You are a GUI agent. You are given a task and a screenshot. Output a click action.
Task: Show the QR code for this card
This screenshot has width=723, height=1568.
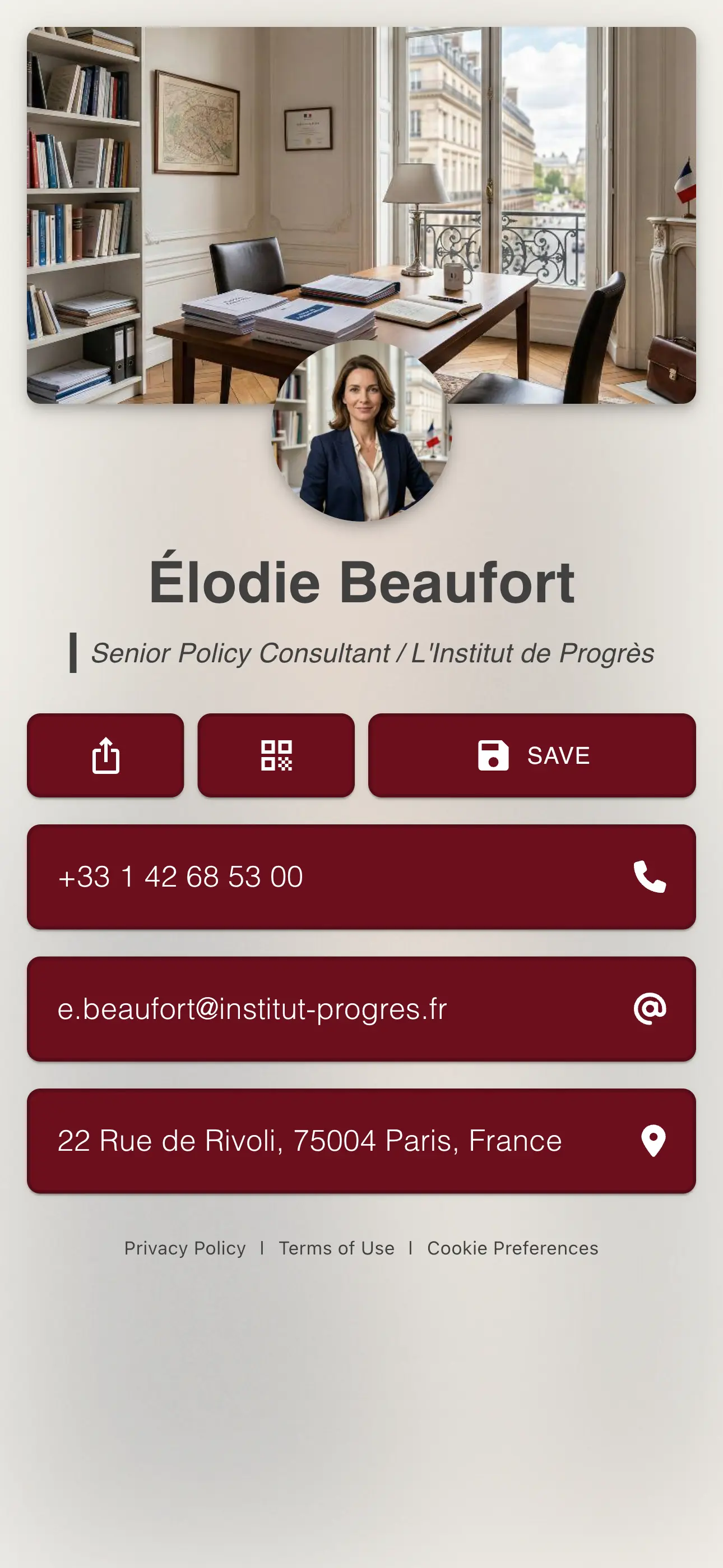coord(276,755)
